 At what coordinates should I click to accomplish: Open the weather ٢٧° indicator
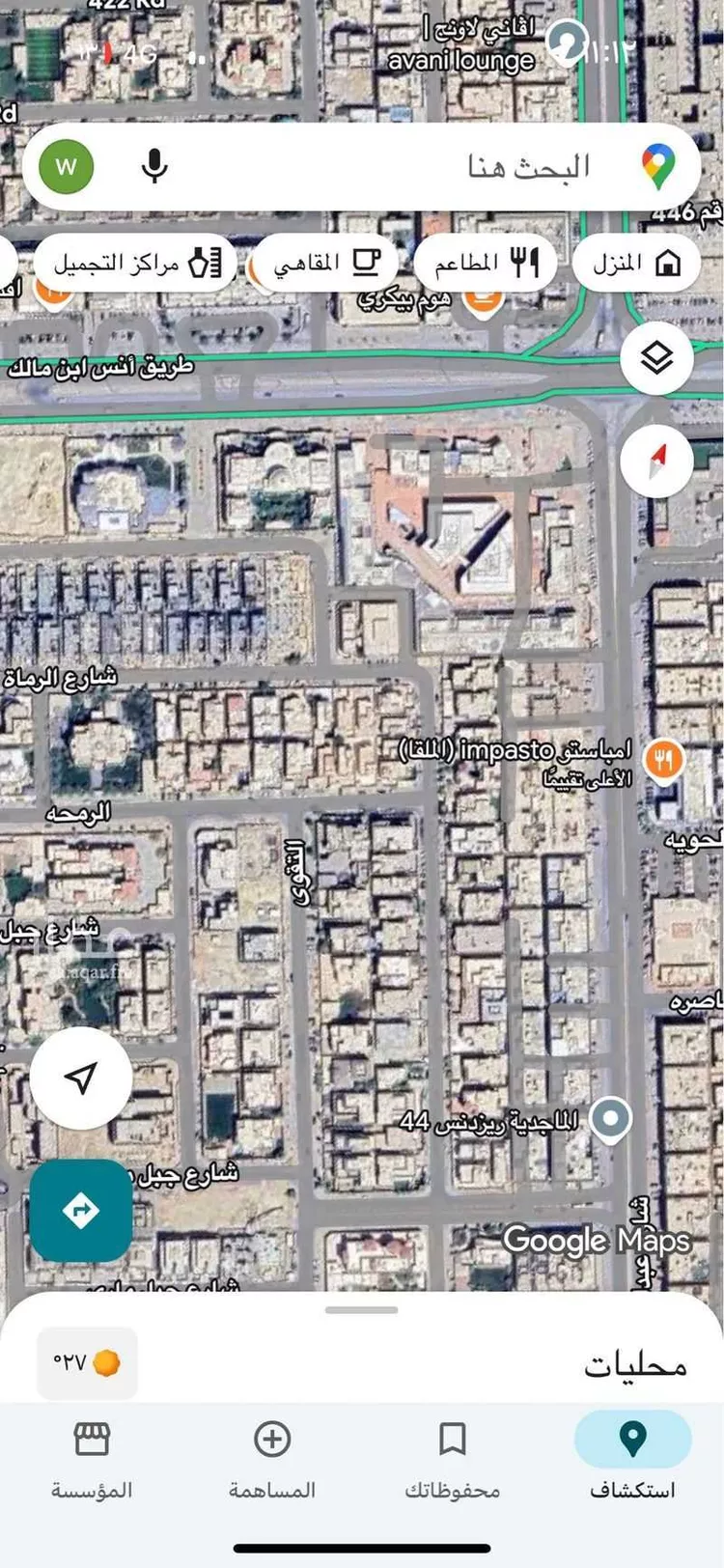tap(86, 1362)
